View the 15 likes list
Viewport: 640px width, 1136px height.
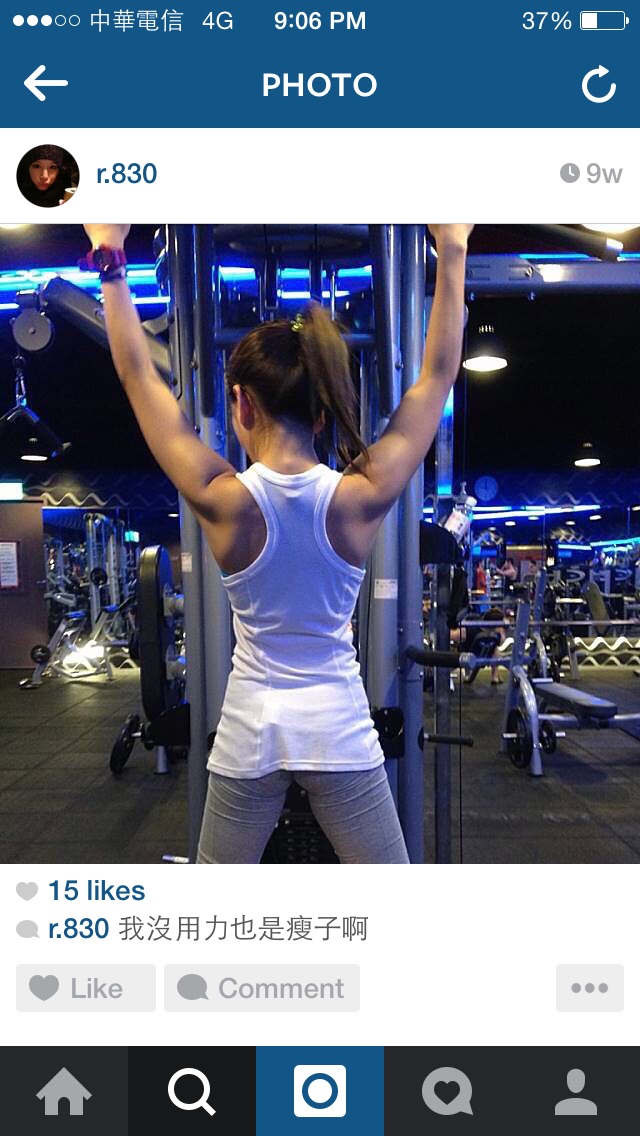click(x=96, y=890)
